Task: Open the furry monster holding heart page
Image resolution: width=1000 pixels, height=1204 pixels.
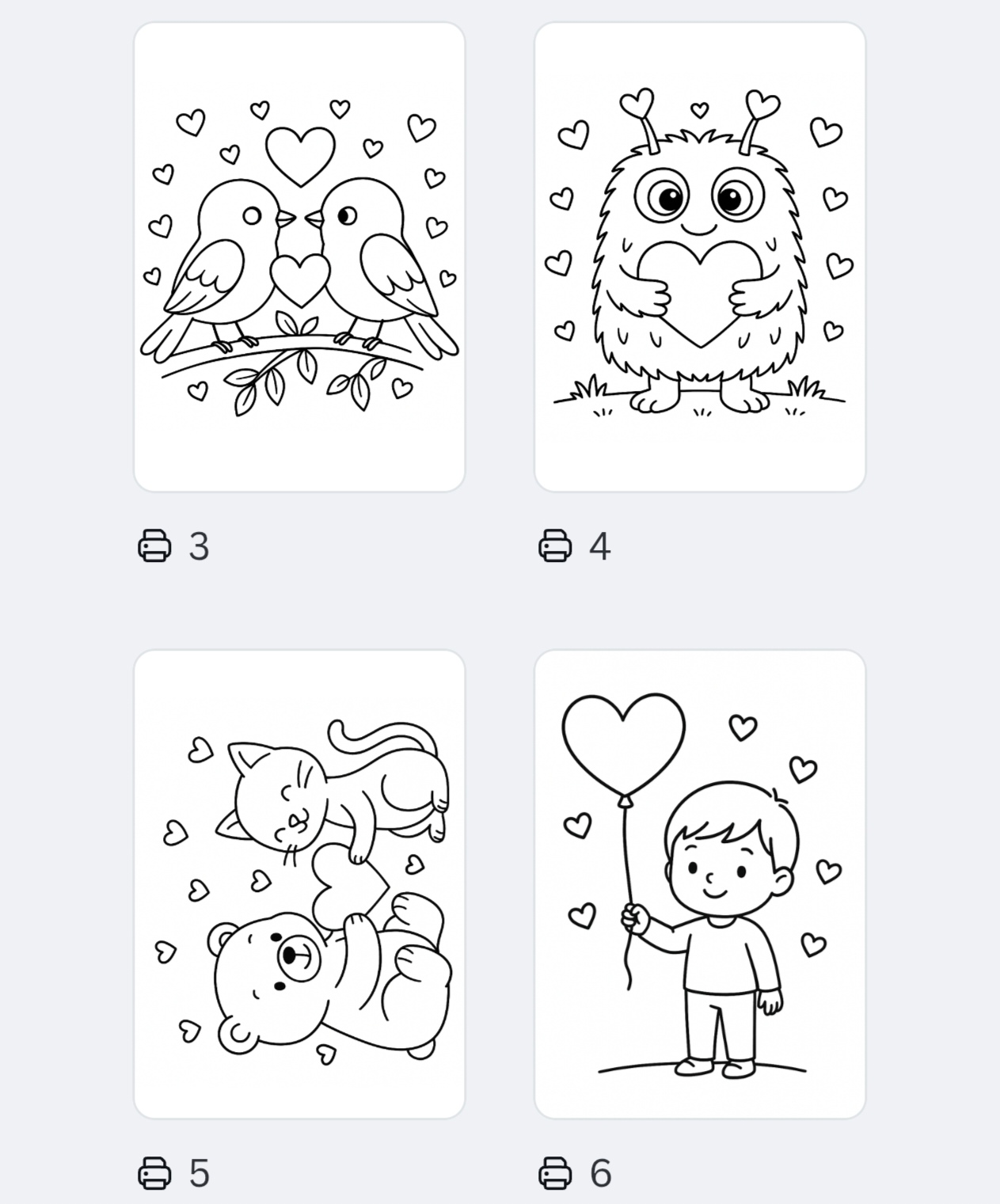Action: pyautogui.click(x=700, y=257)
